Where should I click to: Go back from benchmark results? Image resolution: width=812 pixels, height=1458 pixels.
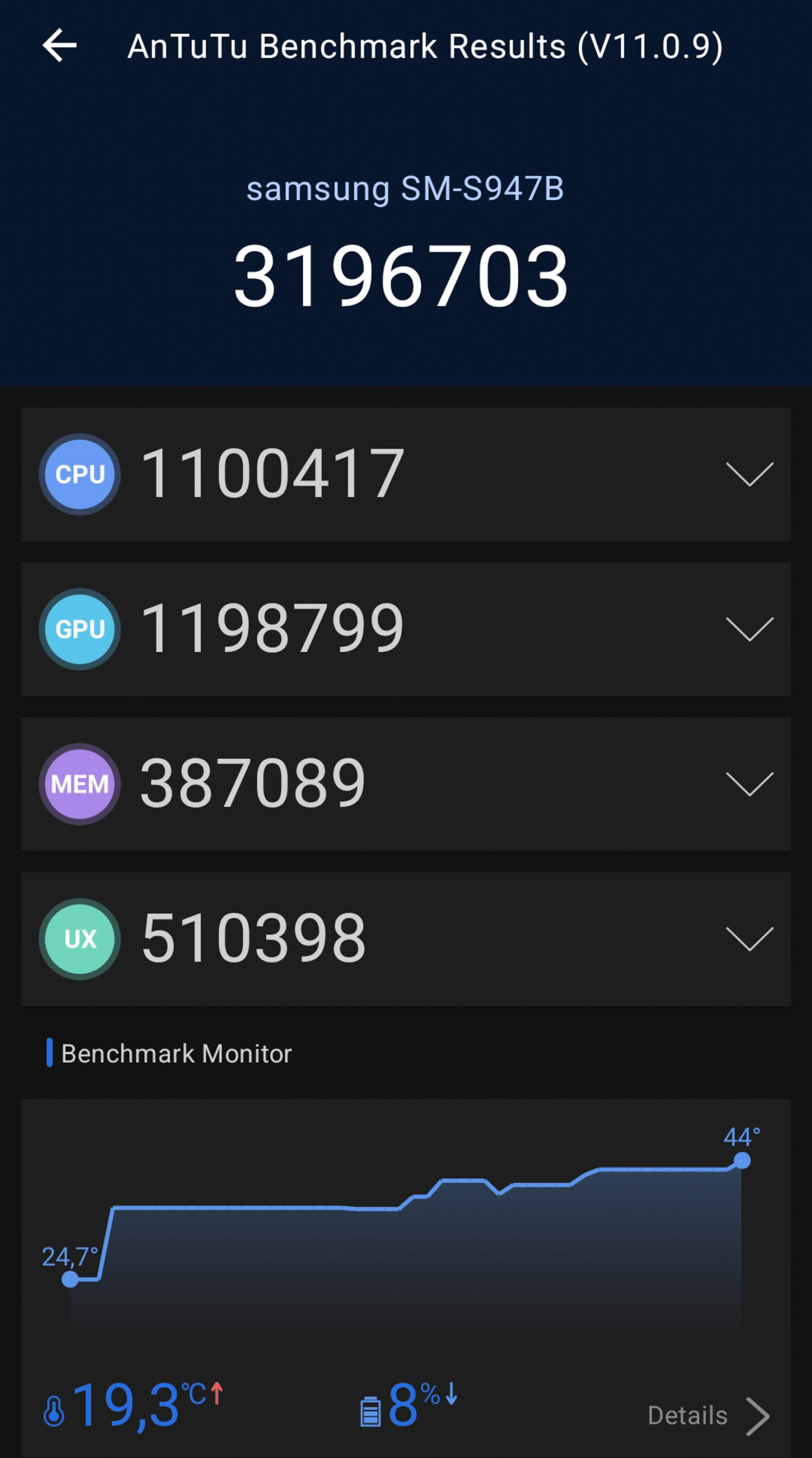click(59, 46)
